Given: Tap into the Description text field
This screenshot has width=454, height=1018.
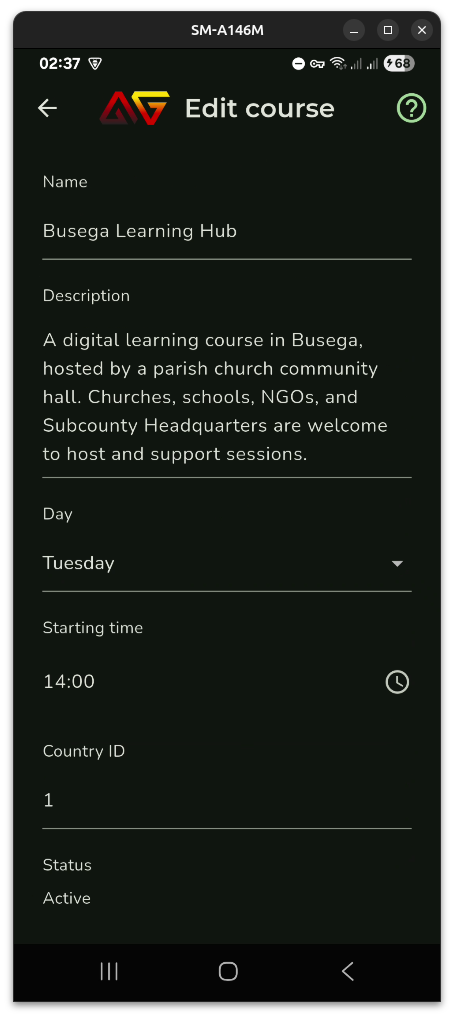Looking at the screenshot, I should pyautogui.click(x=227, y=397).
